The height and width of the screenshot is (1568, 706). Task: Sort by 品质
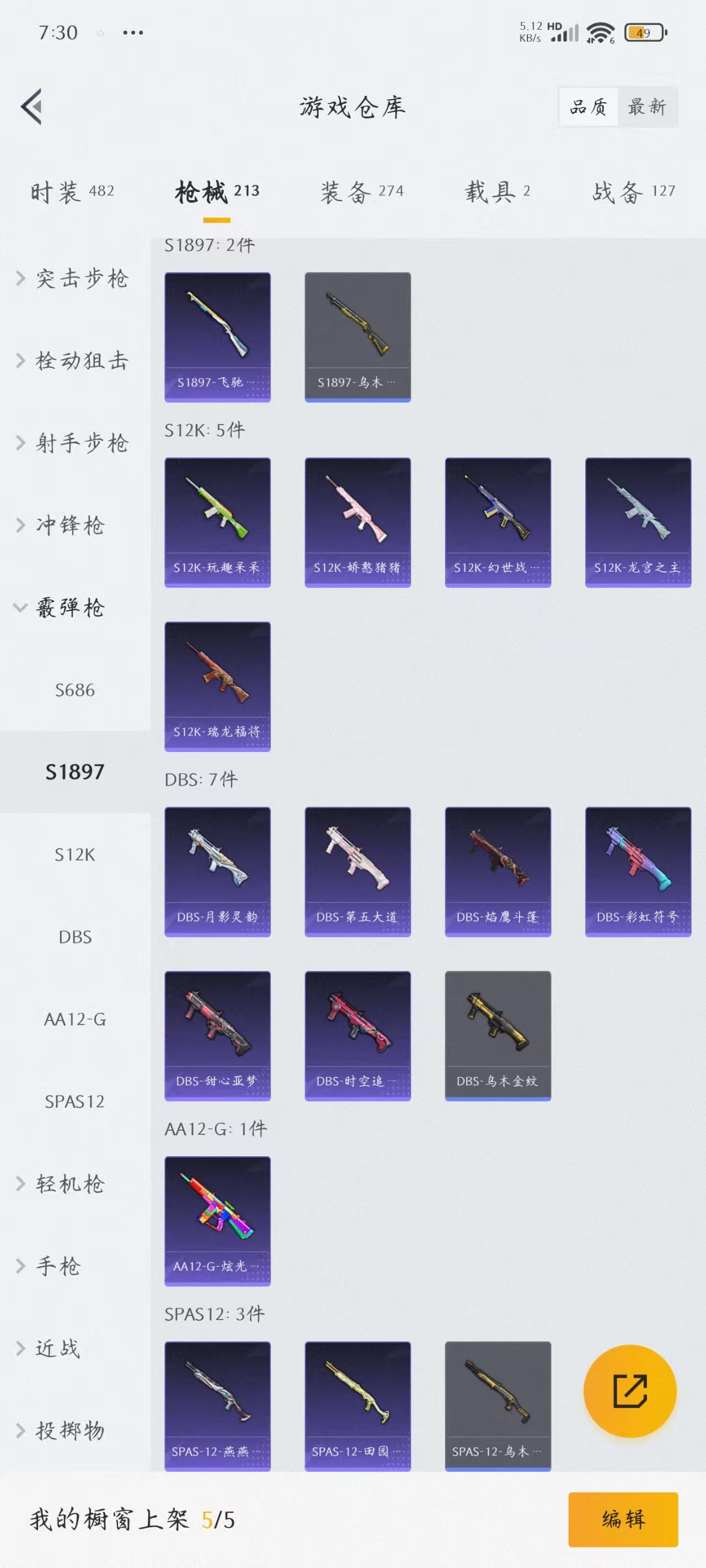click(589, 107)
